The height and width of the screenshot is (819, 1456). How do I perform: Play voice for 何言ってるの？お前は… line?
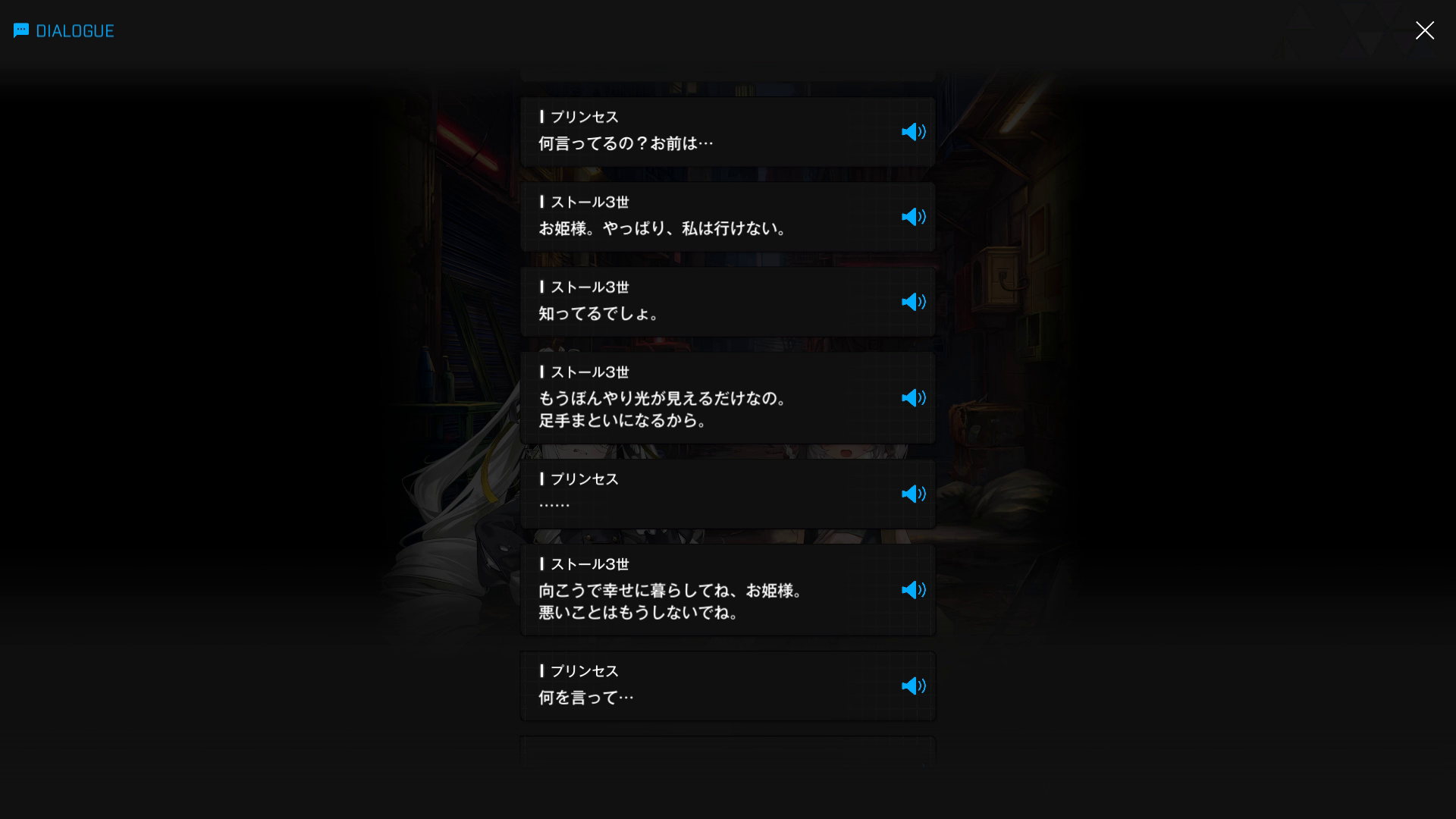tap(913, 132)
